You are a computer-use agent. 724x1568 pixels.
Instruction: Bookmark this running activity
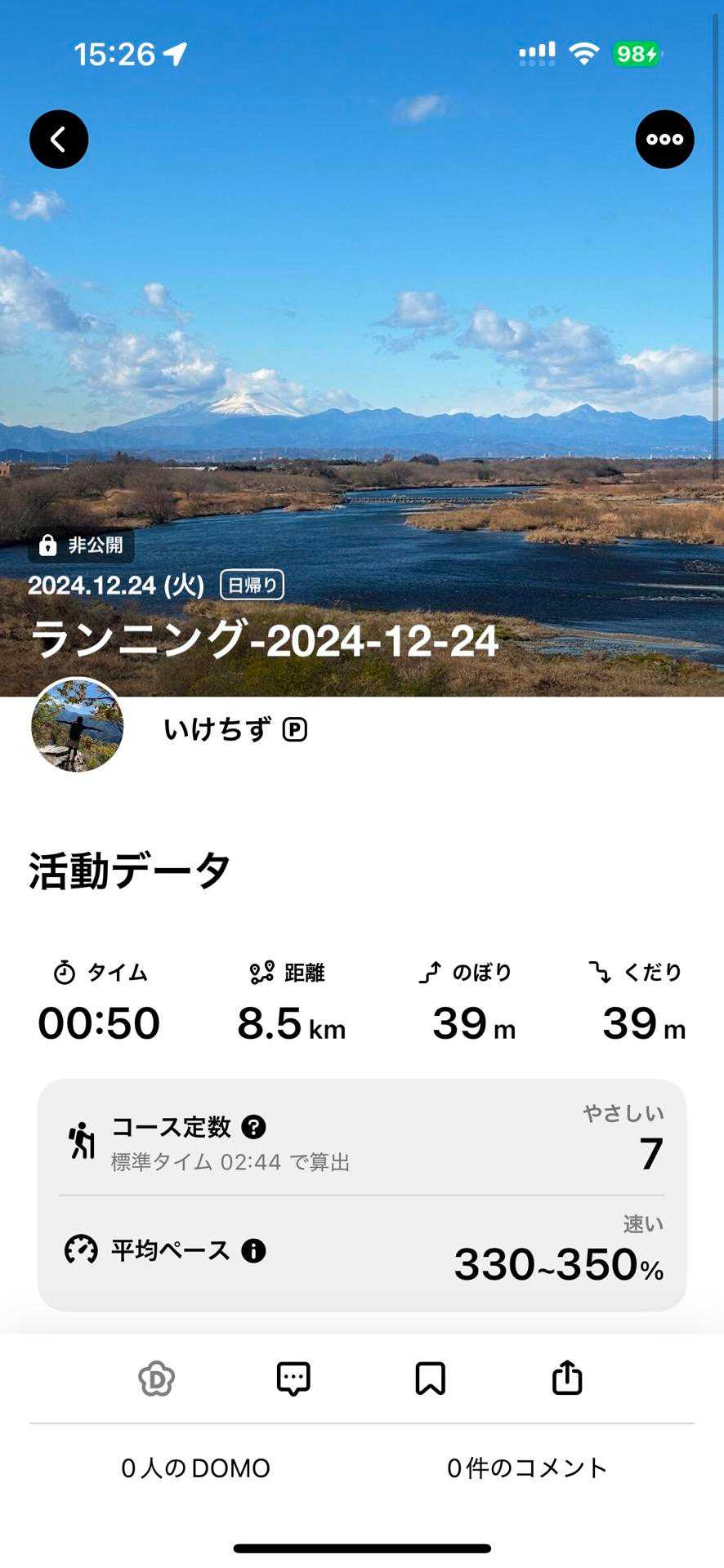430,1379
